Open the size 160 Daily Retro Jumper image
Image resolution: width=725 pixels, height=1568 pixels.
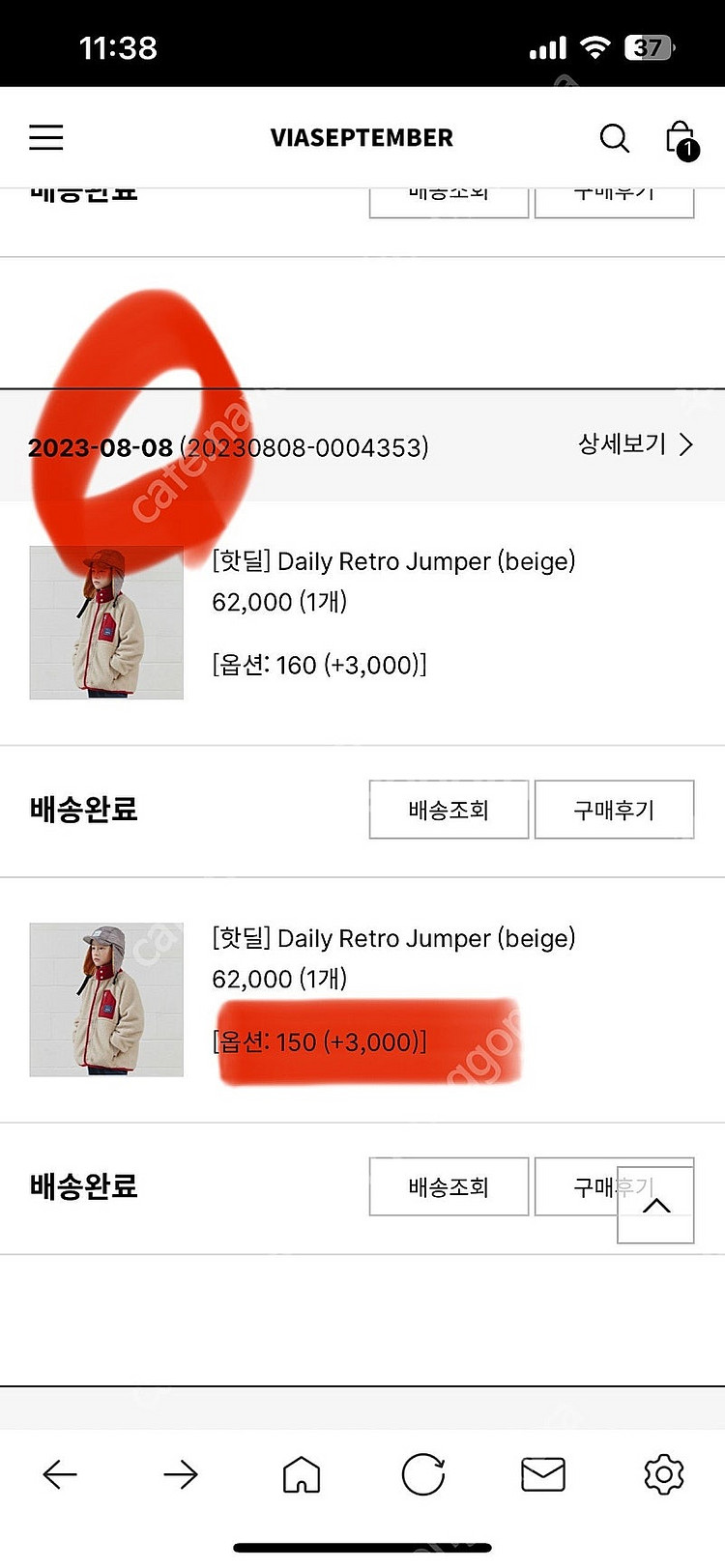[x=106, y=622]
